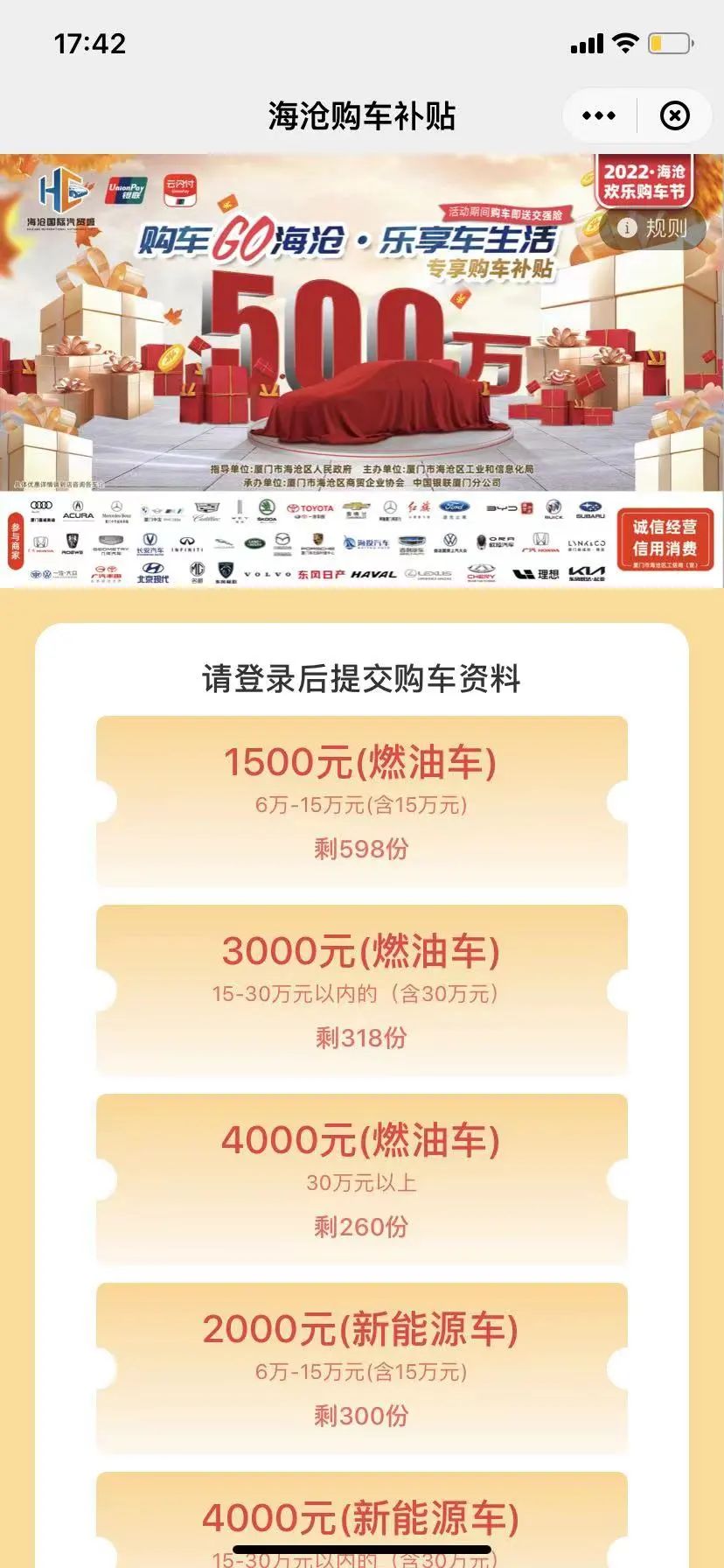Screen dimensions: 724x1568
Task: Pick the 2000元 新能源车 subsidy coupon
Action: coord(361,1368)
